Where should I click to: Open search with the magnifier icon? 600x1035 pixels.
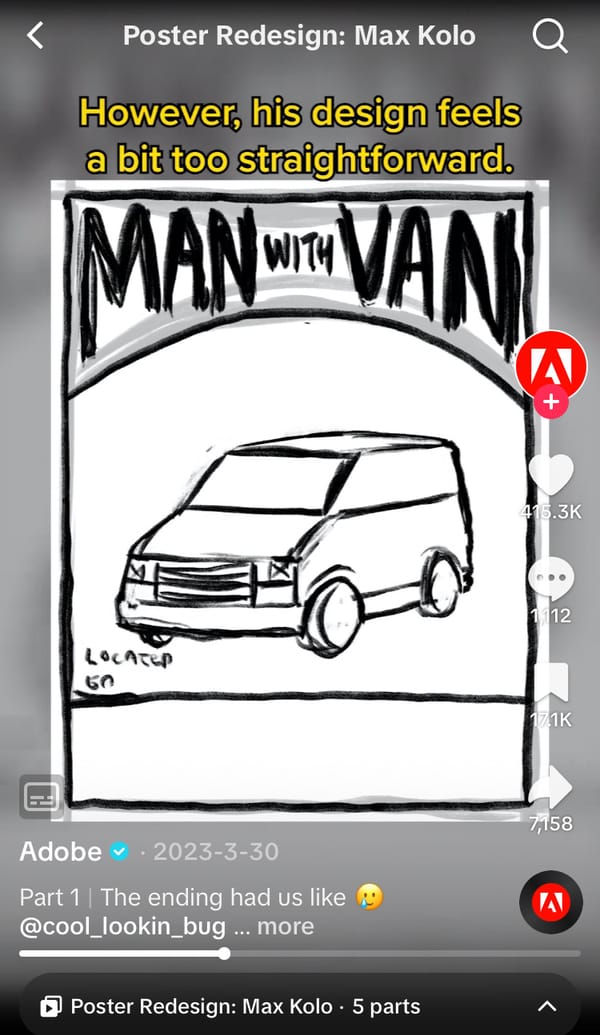pyautogui.click(x=550, y=37)
